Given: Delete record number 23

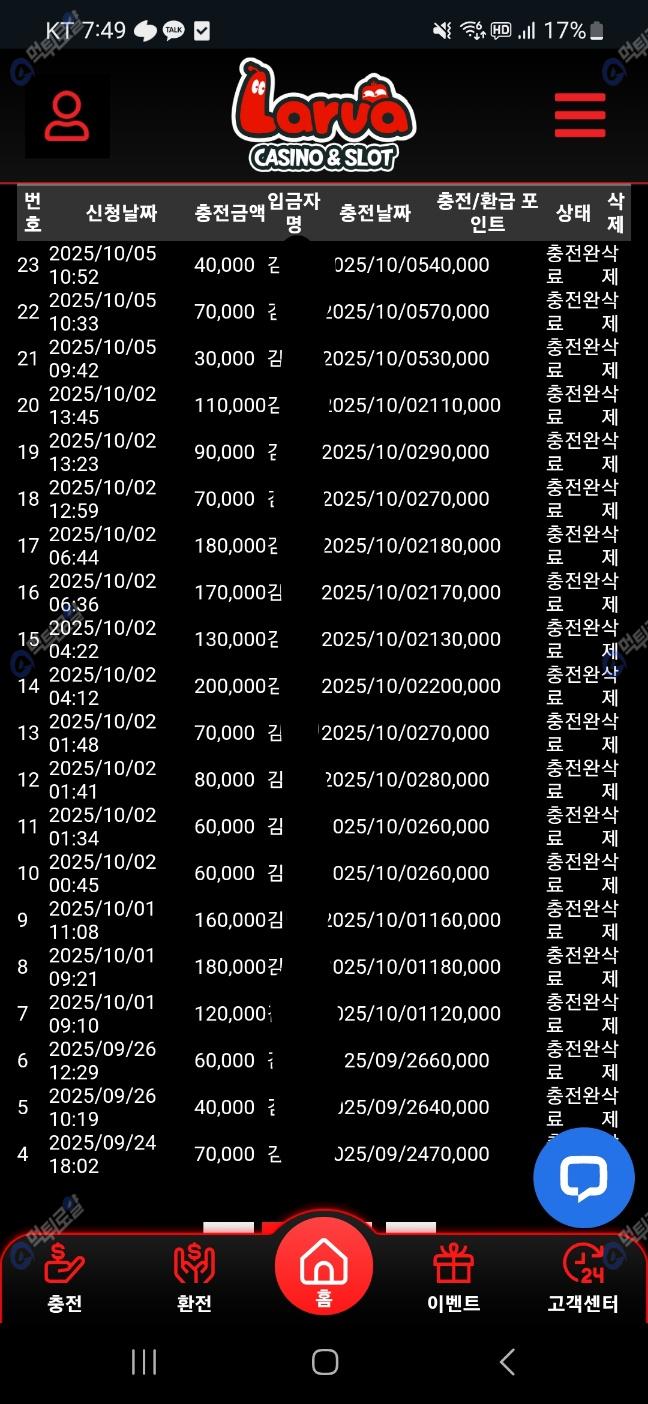Looking at the screenshot, I should [x=610, y=265].
